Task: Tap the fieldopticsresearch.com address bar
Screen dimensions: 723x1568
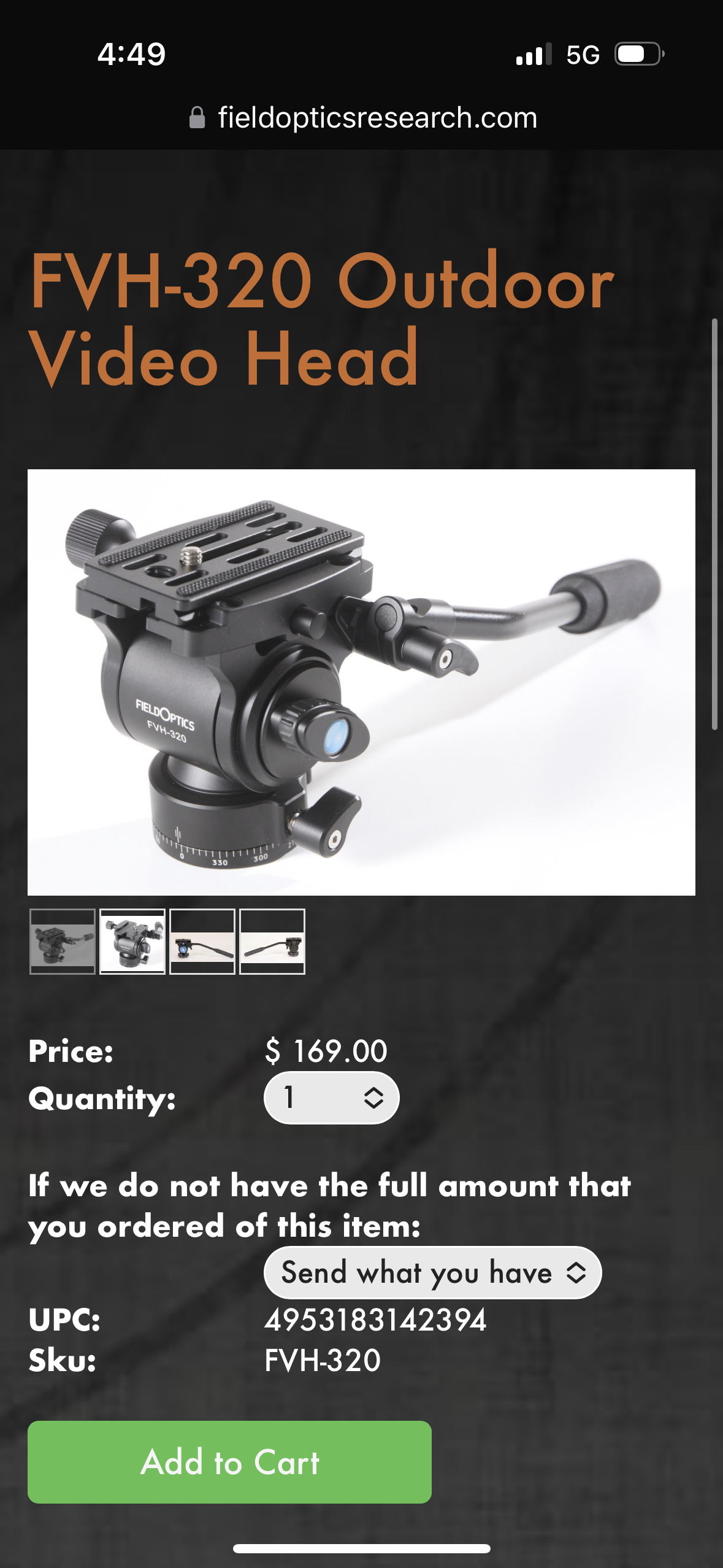Action: click(362, 117)
